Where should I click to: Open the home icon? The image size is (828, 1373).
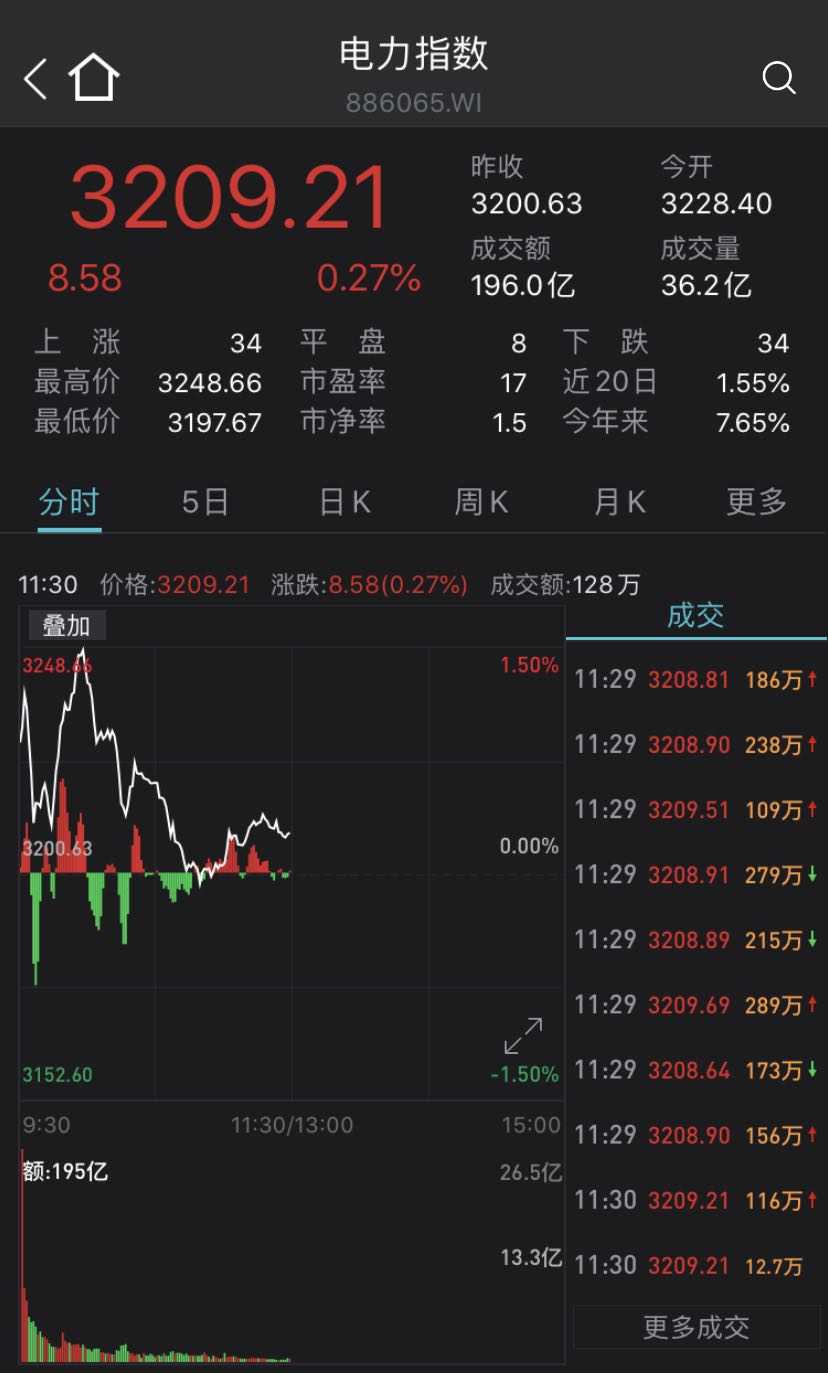[x=94, y=78]
